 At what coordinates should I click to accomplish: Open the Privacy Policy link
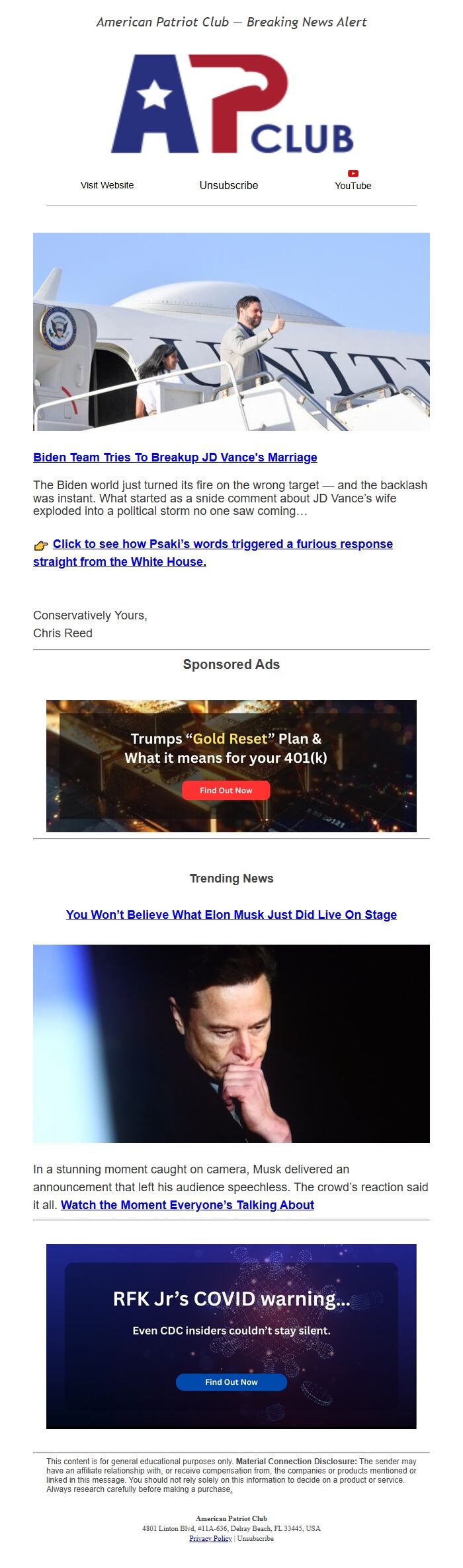(210, 1538)
